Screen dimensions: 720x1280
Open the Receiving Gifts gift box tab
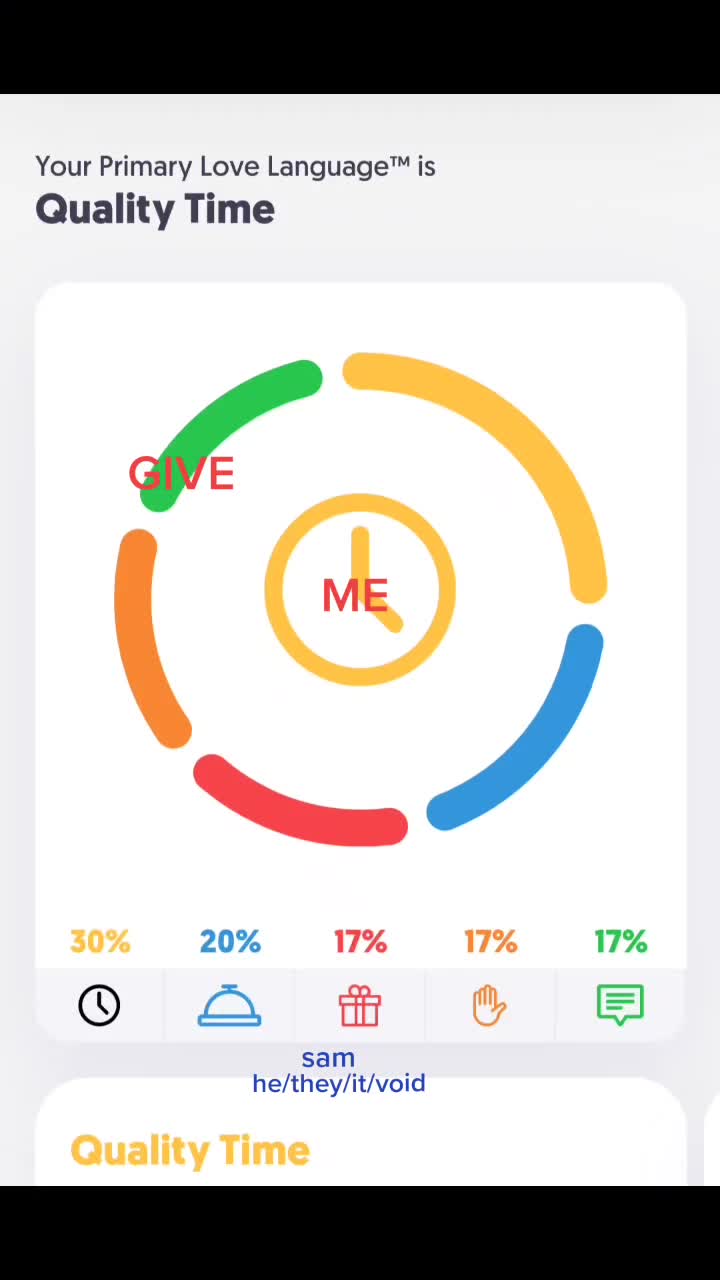pos(360,1005)
